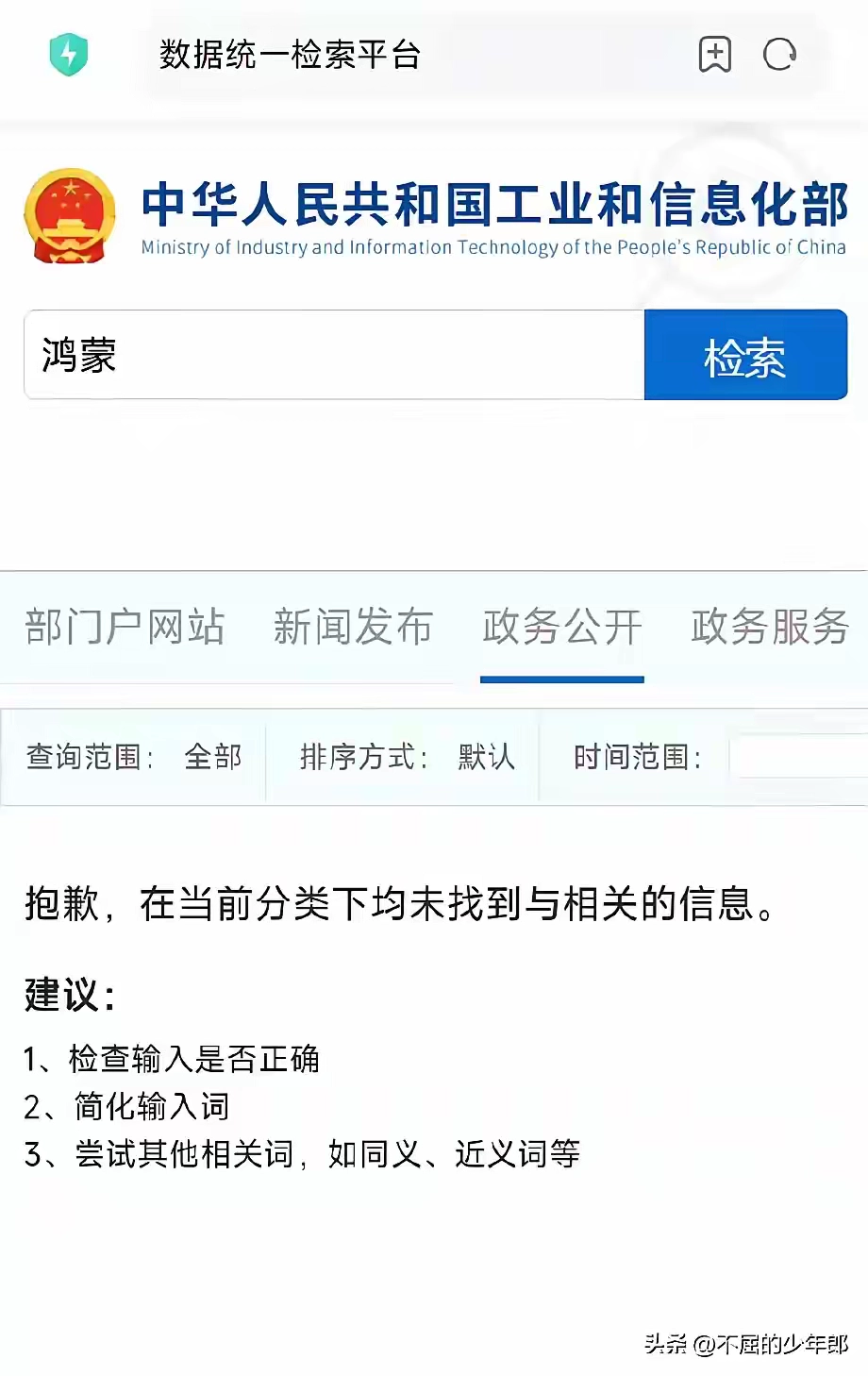
Task: Click the search input containing 鸿蒙
Action: [x=330, y=356]
